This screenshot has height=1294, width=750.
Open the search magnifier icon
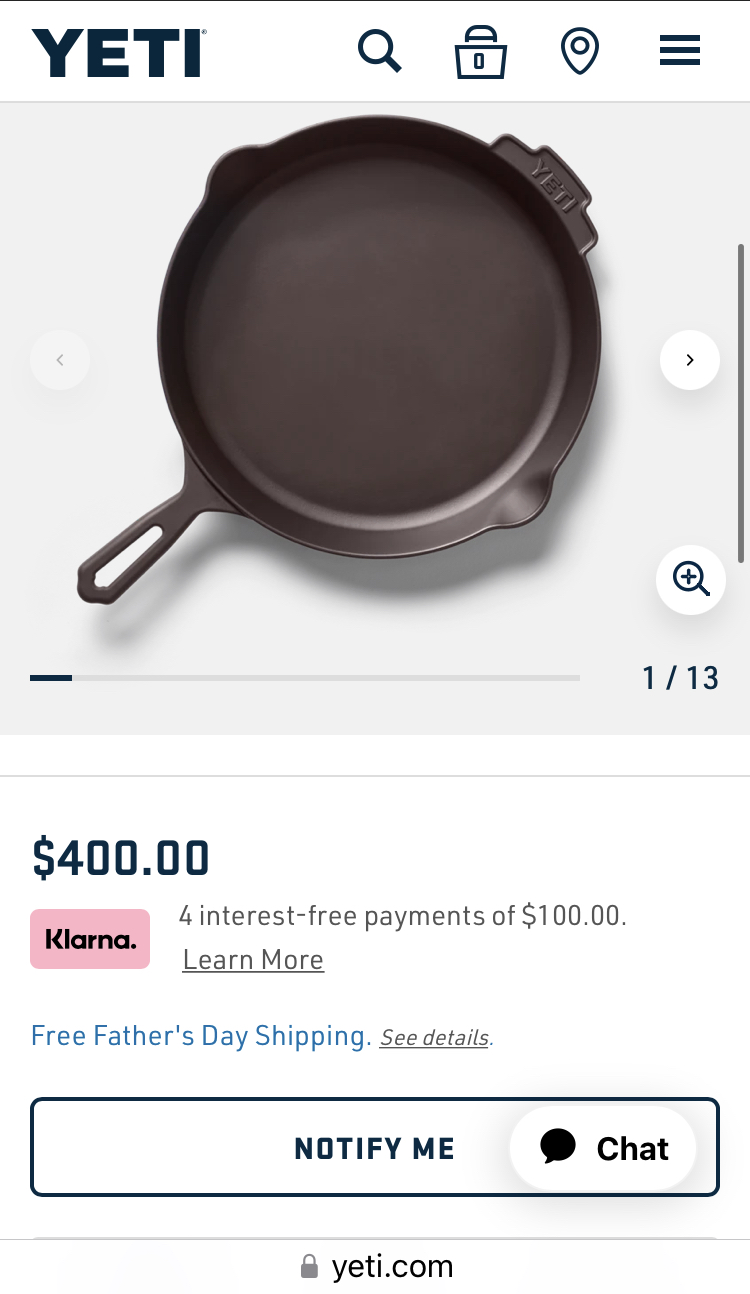tap(380, 51)
